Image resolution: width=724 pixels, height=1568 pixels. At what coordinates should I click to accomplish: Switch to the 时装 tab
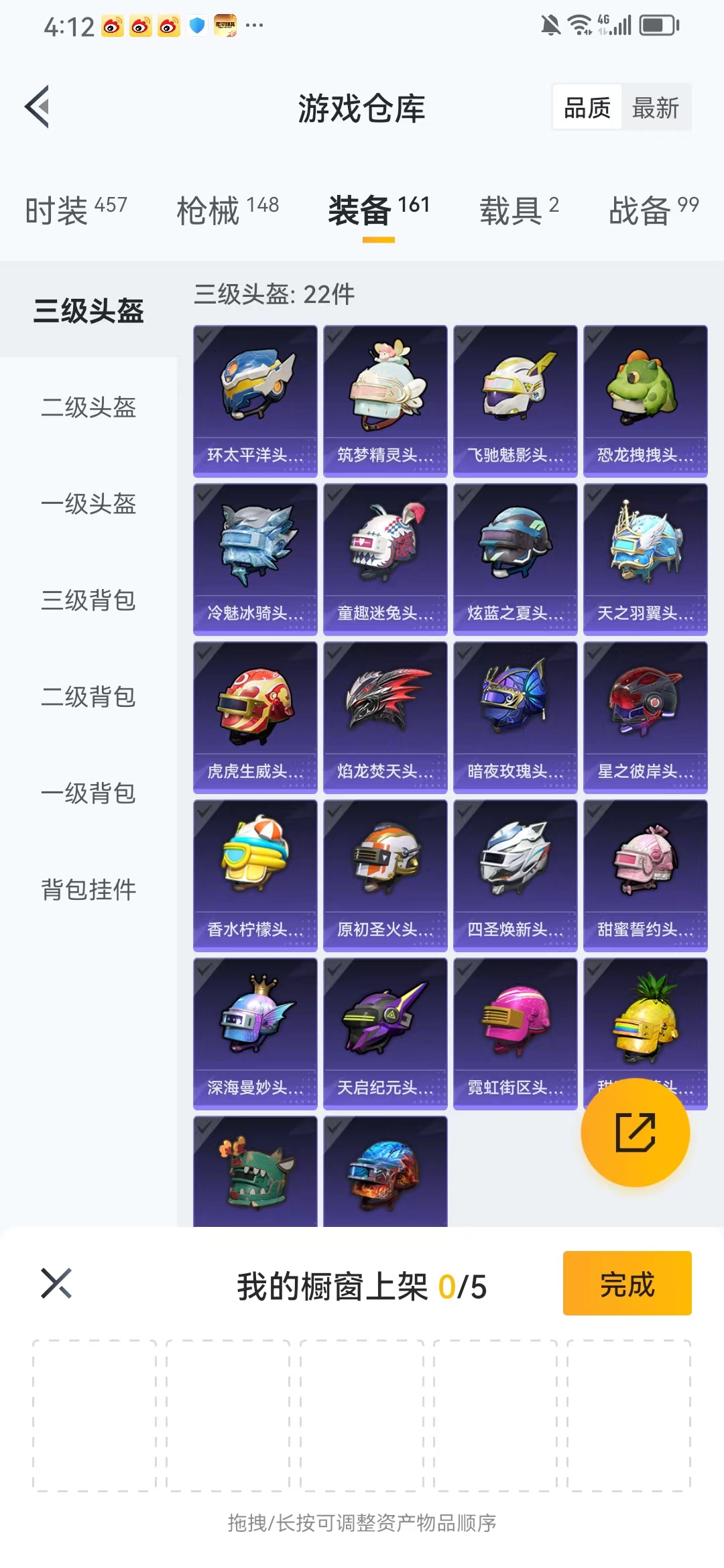pos(76,210)
